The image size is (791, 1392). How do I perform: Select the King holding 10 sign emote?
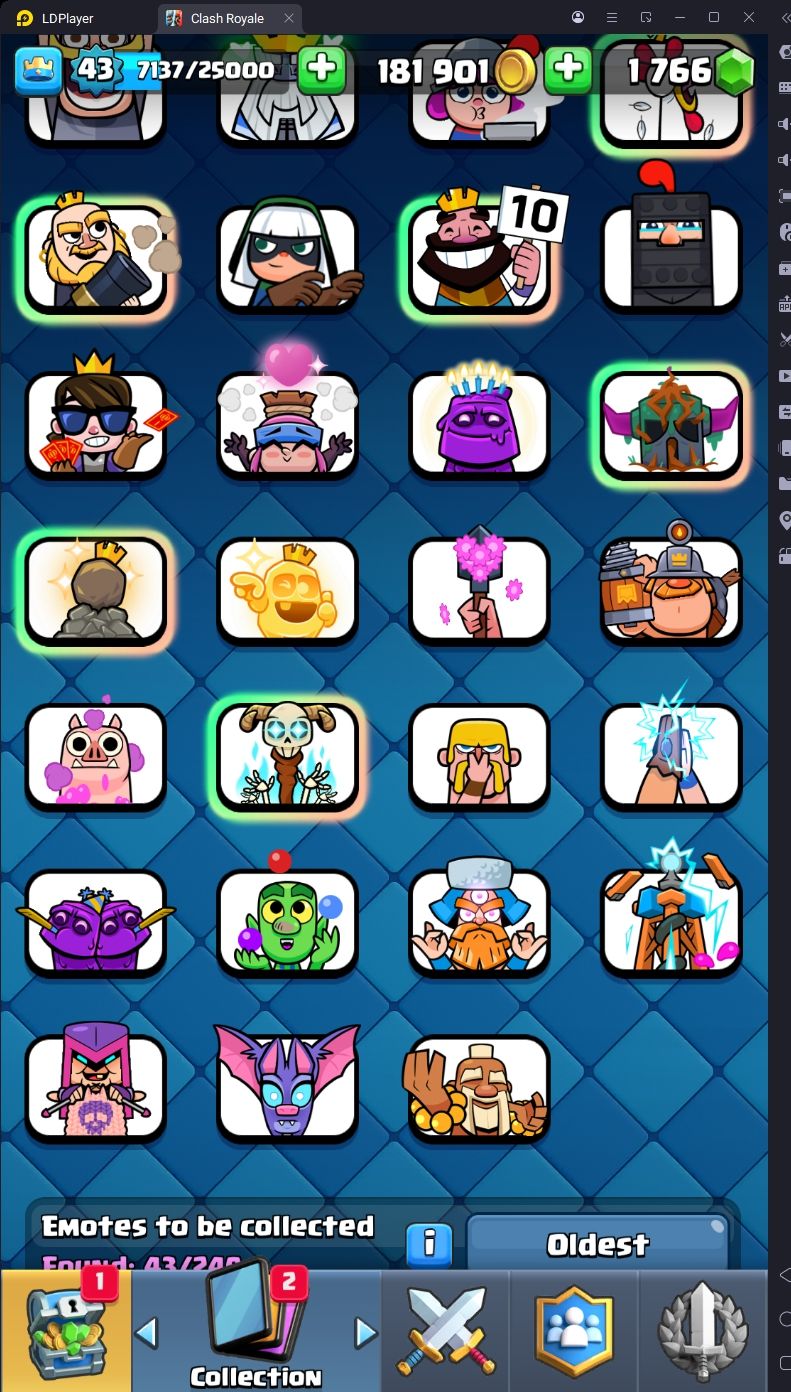pos(480,257)
